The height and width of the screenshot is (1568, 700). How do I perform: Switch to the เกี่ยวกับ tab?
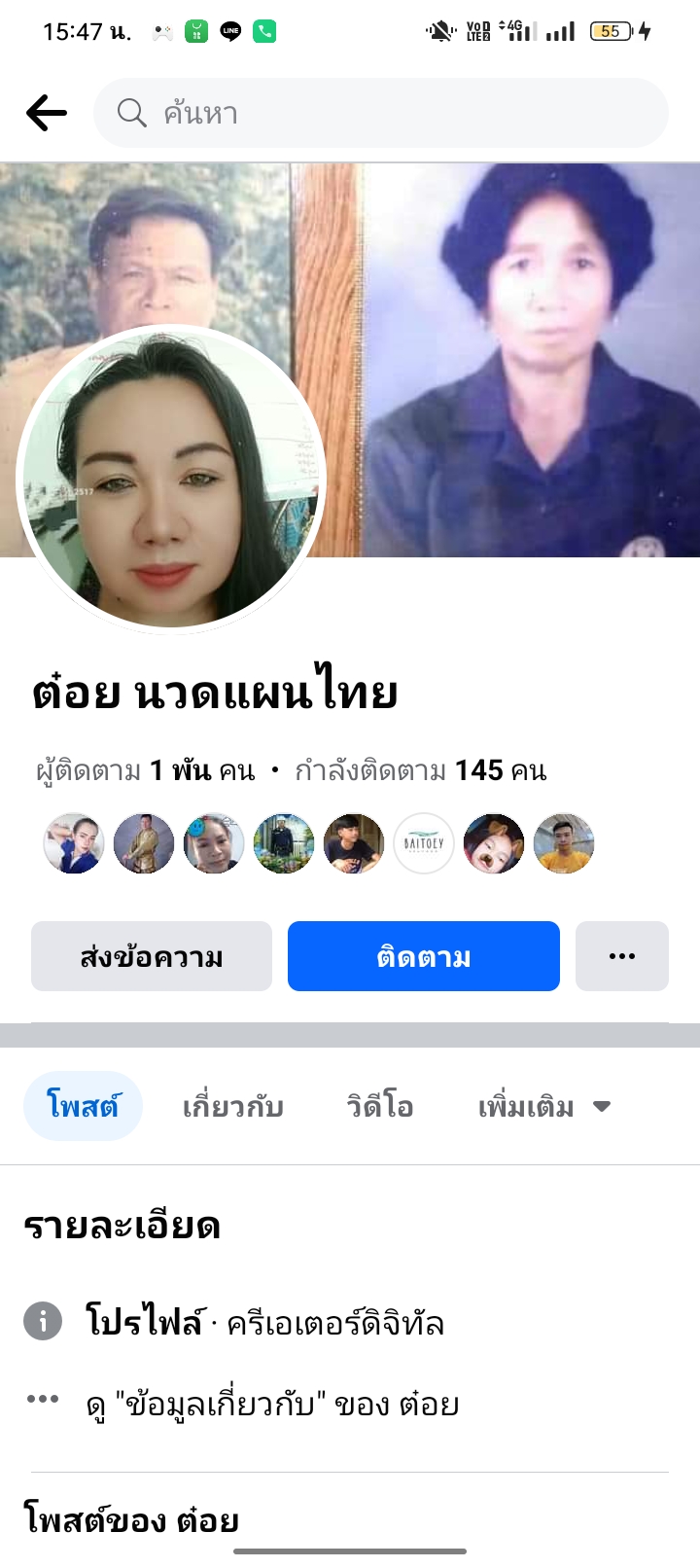(x=233, y=1106)
